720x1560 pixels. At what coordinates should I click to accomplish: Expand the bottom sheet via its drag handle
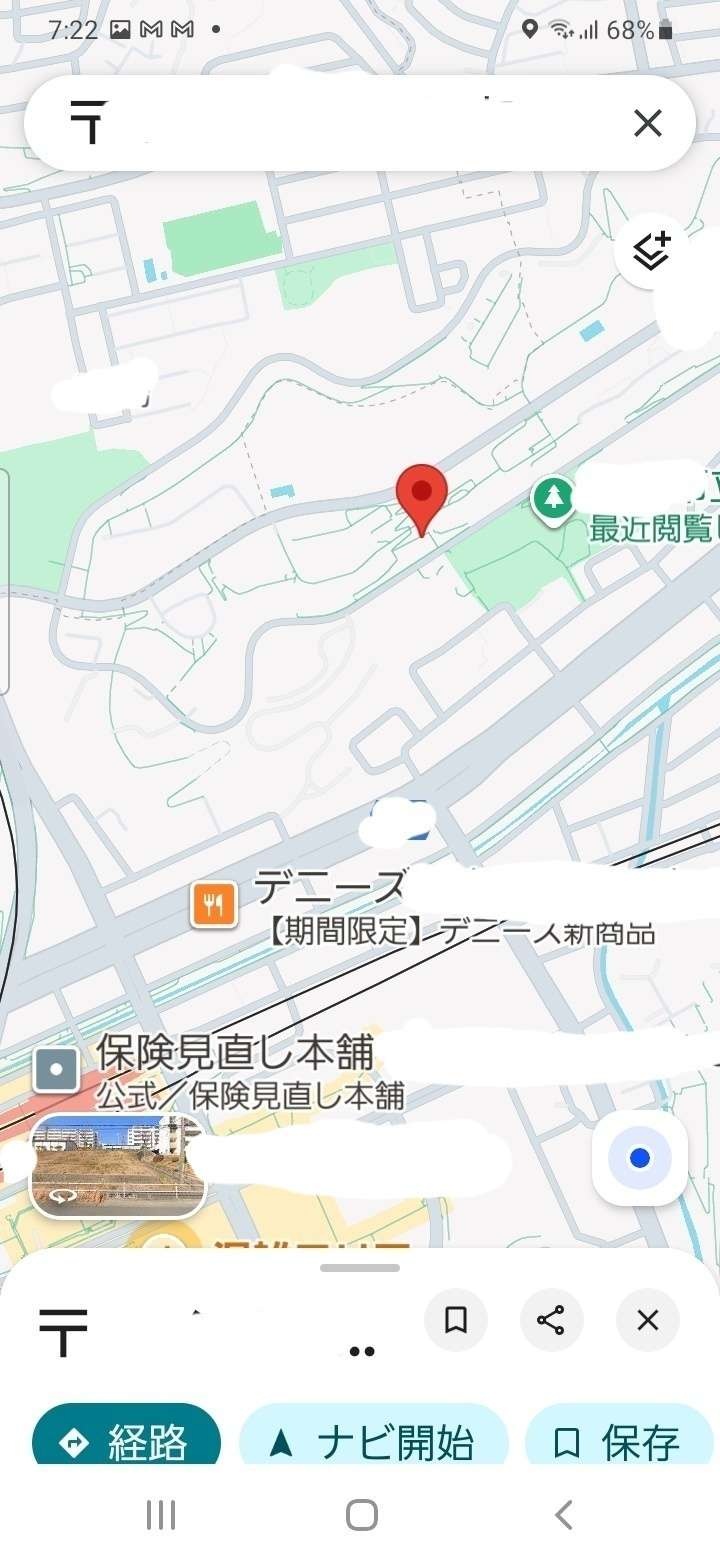(359, 1267)
